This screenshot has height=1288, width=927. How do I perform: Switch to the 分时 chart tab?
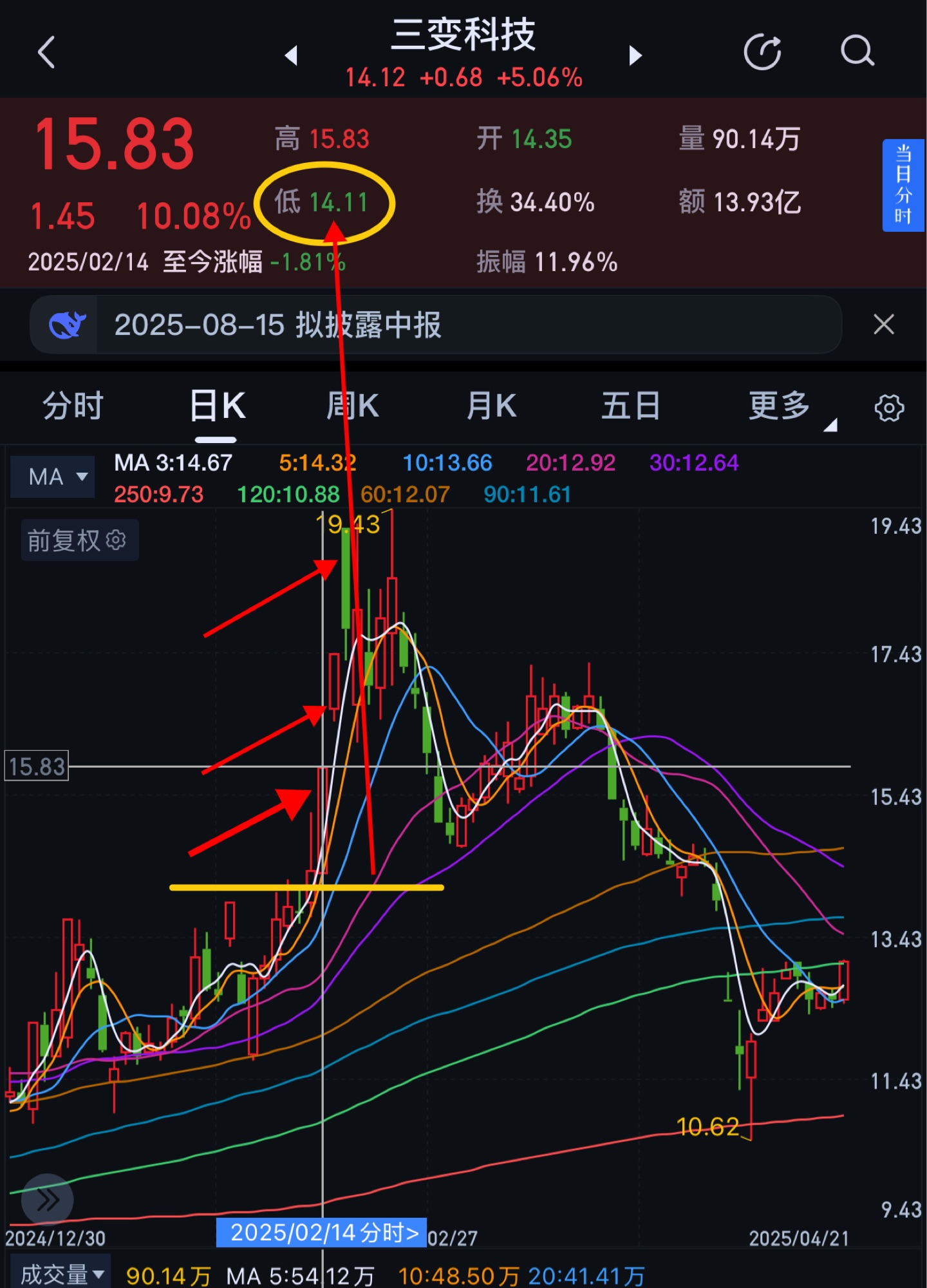[x=73, y=406]
